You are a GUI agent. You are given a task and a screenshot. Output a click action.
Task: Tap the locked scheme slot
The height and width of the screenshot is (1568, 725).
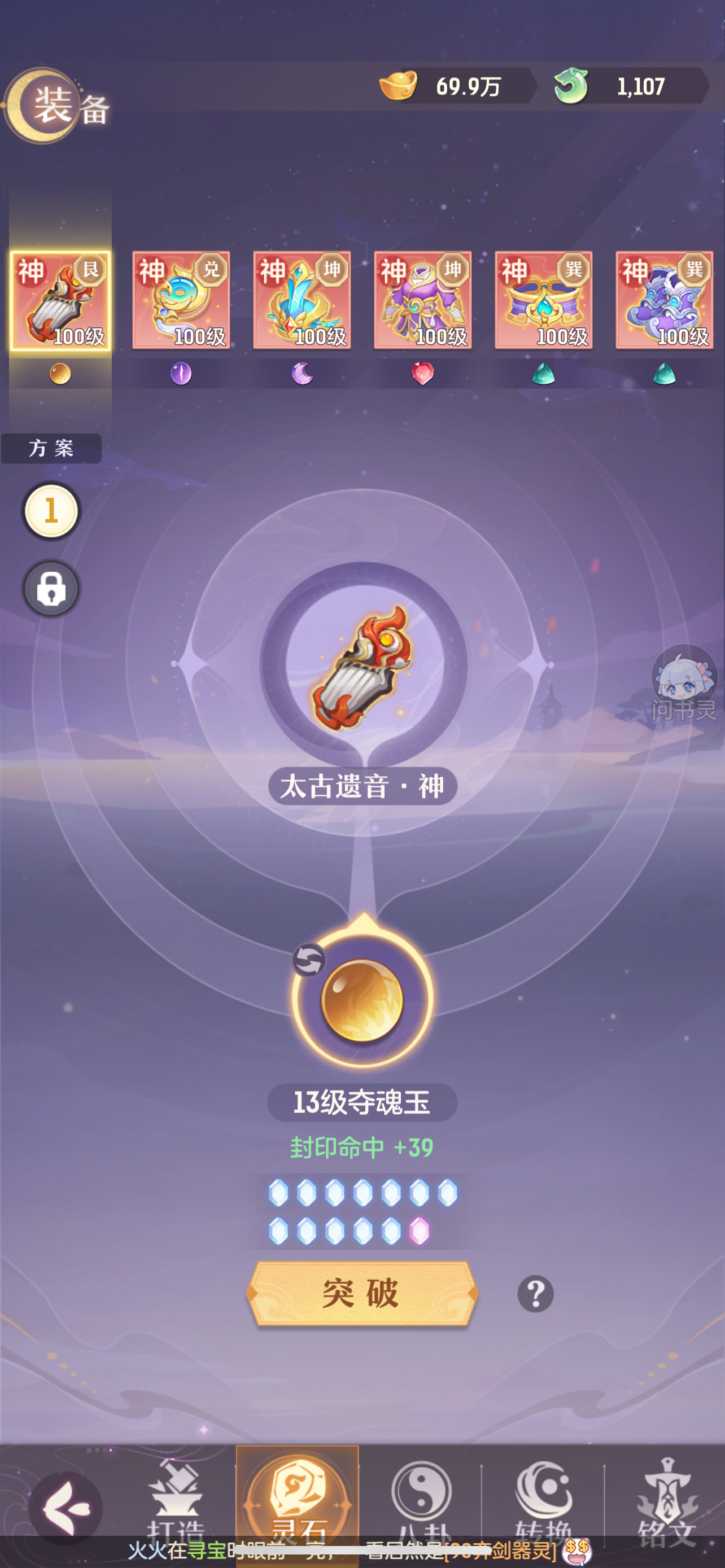(x=51, y=589)
